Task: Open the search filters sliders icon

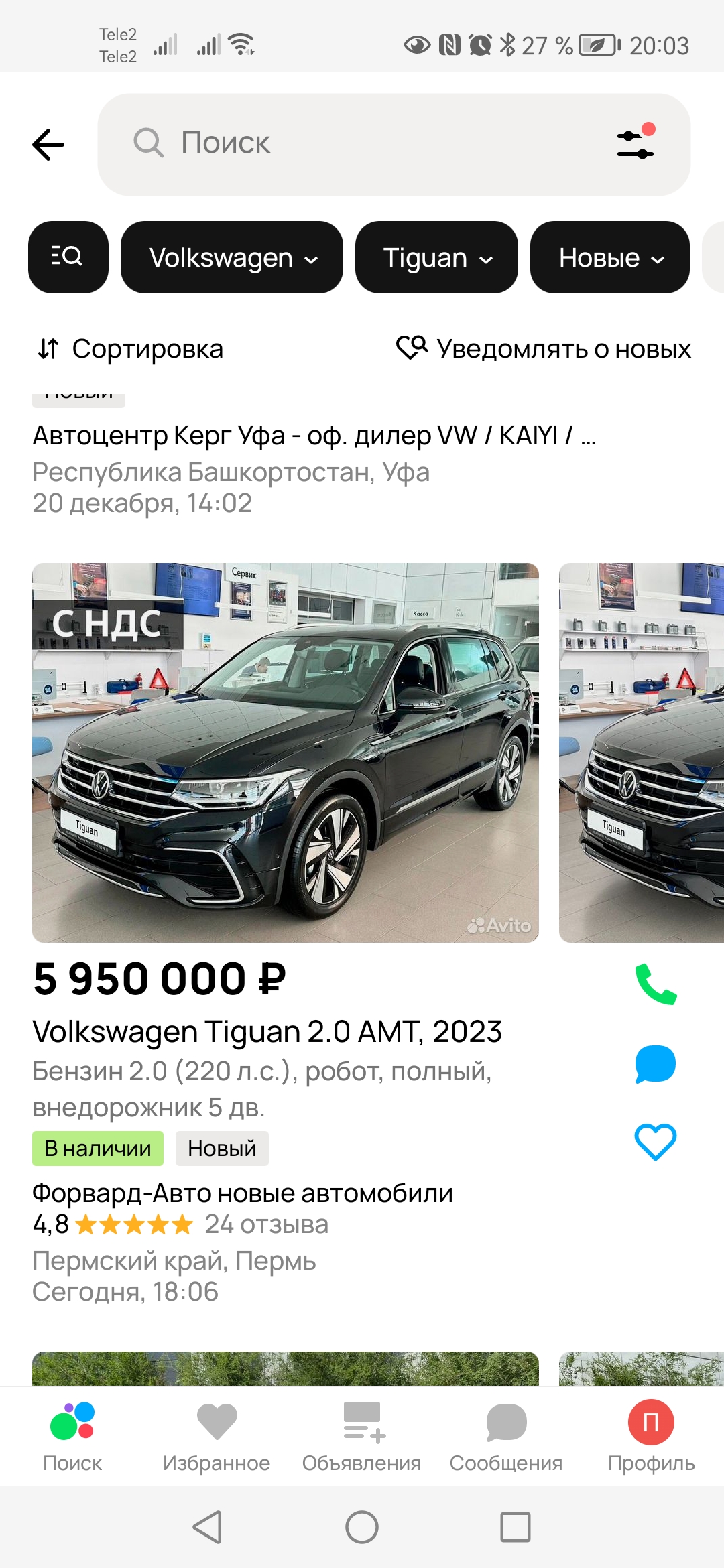Action: pyautogui.click(x=635, y=143)
